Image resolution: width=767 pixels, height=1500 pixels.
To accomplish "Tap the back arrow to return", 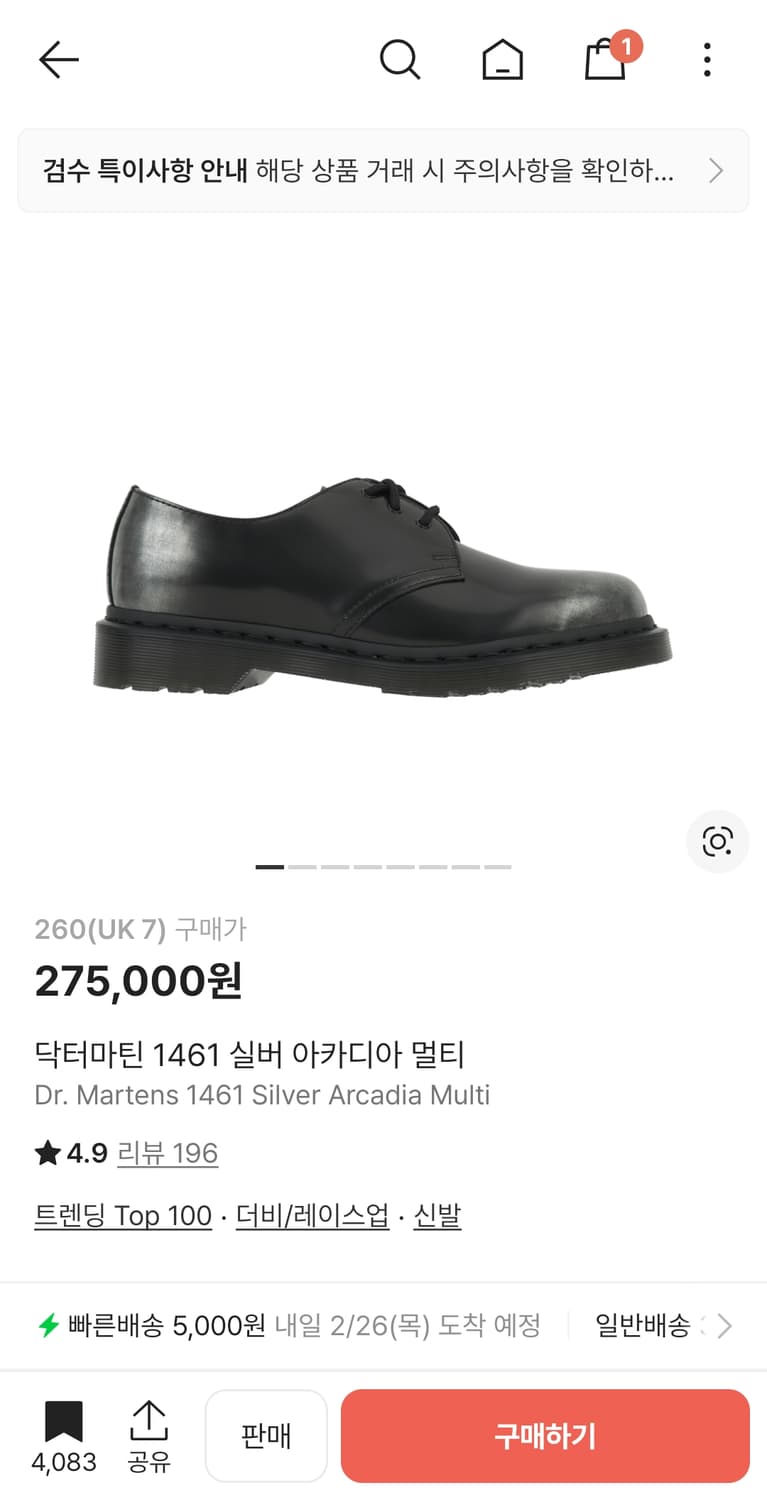I will (x=58, y=59).
